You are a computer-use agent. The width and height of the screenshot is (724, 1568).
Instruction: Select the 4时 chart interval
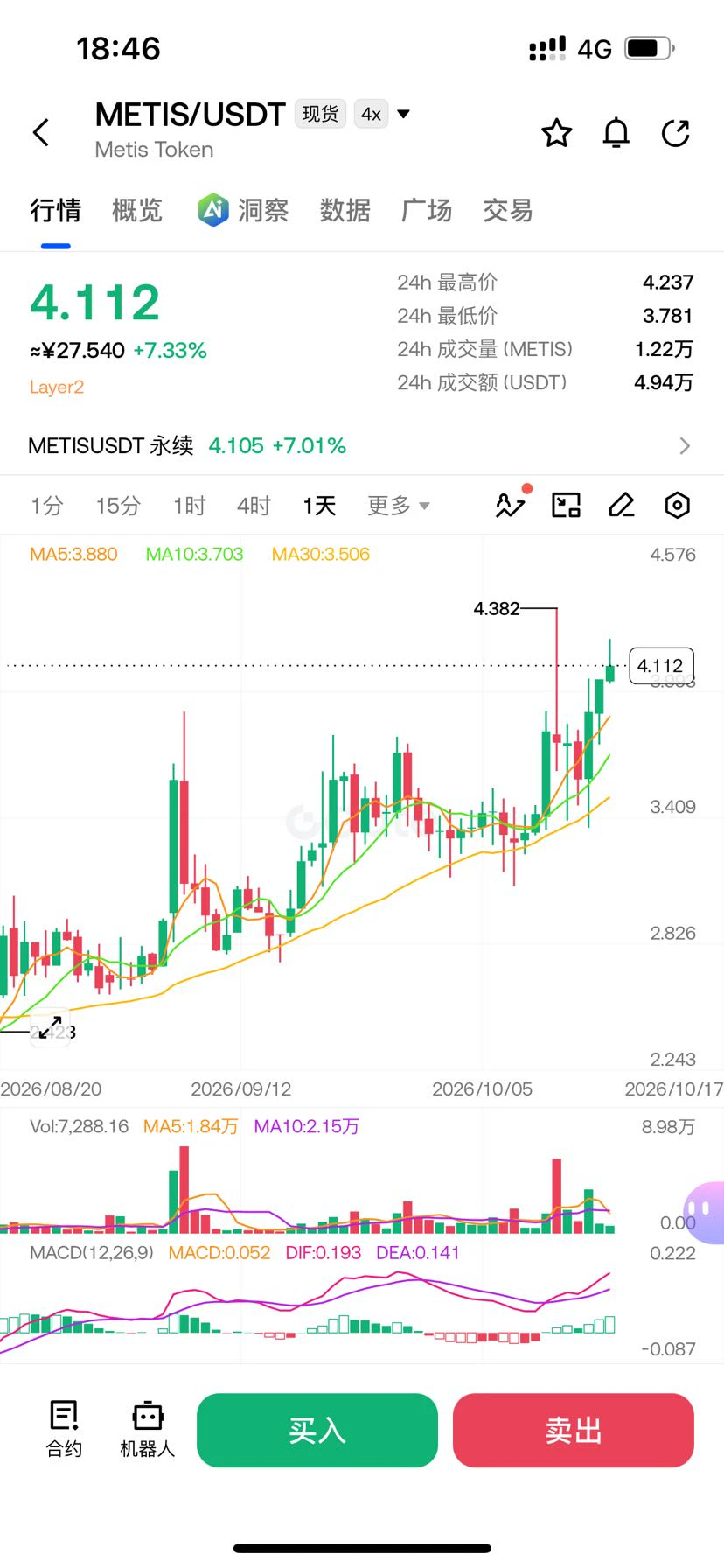click(x=254, y=506)
